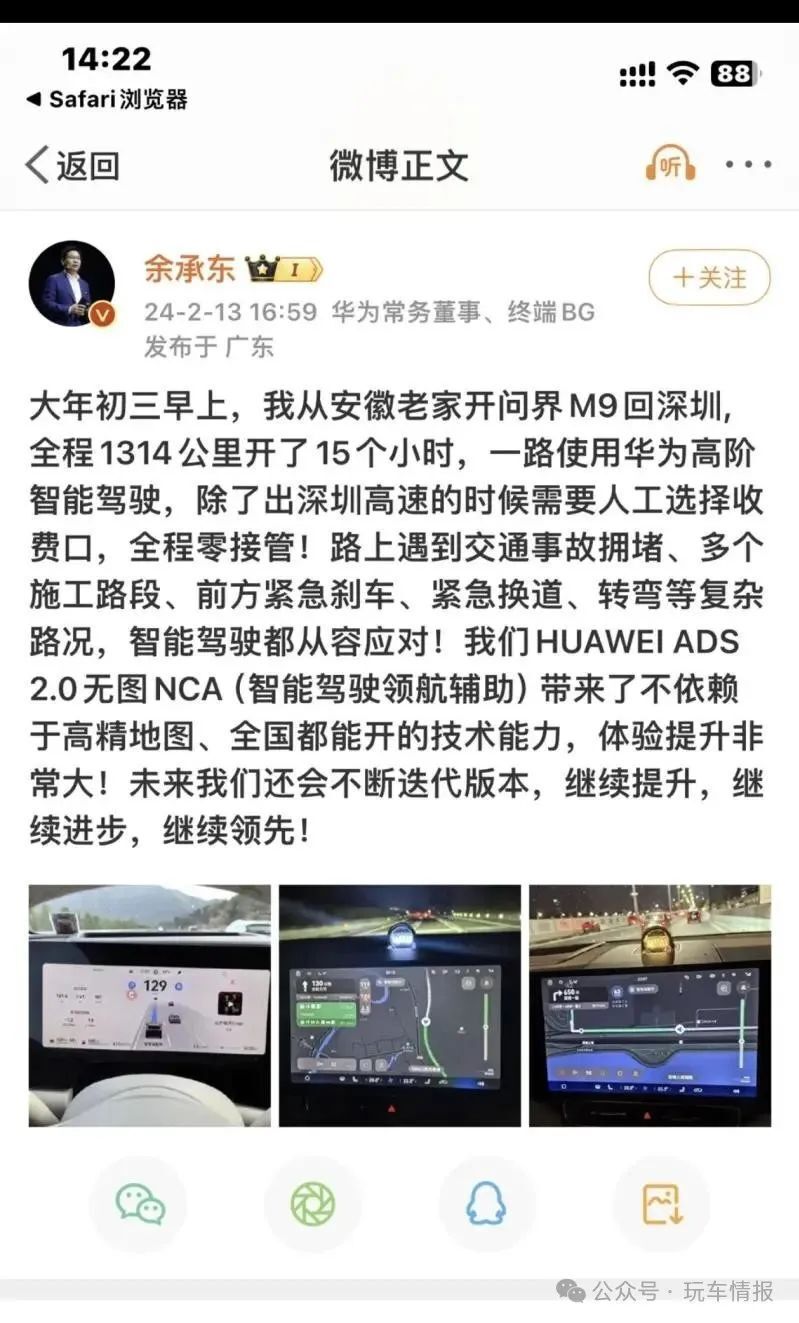Open 余承东's profile avatar
This screenshot has width=799, height=1323.
click(72, 285)
